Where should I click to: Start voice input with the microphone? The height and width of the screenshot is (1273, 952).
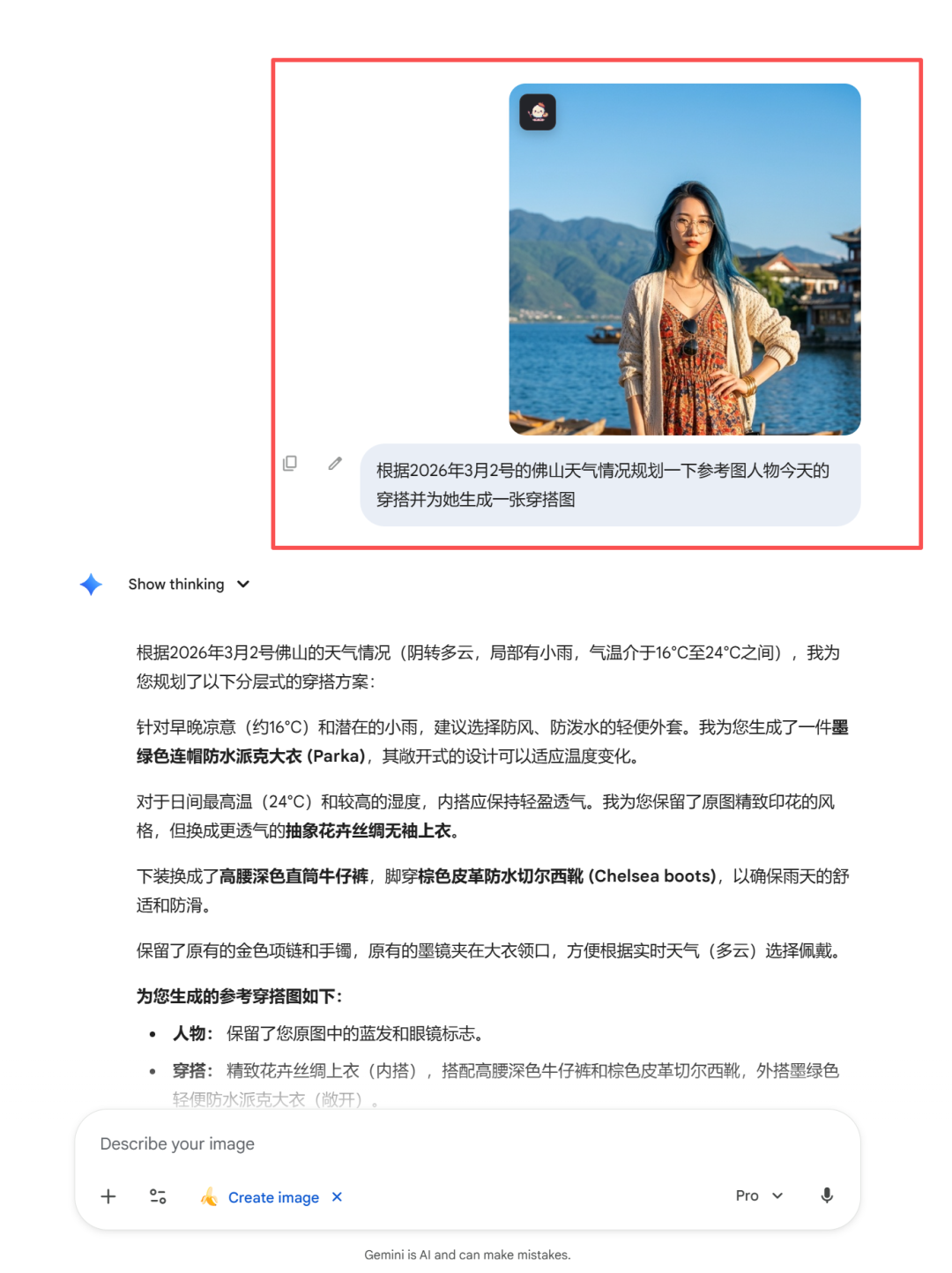pyautogui.click(x=826, y=1195)
